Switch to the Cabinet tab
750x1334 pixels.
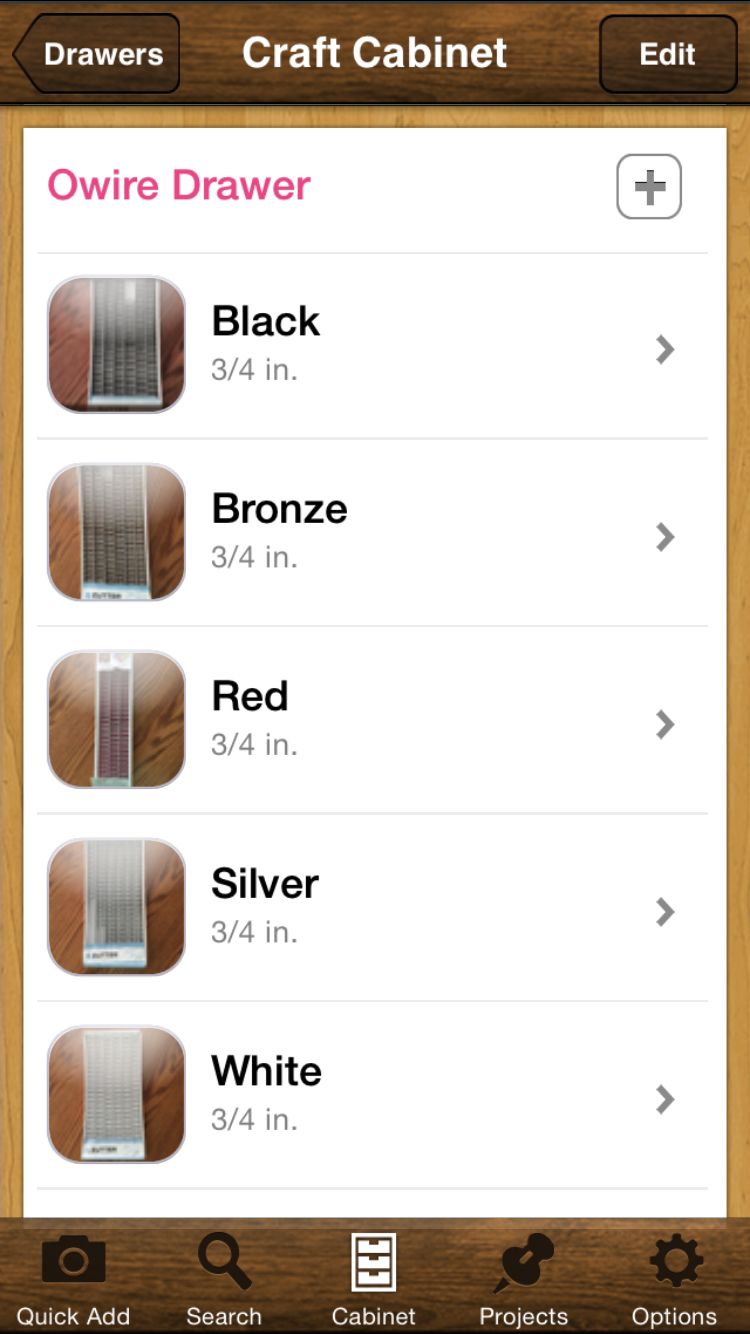pos(373,1280)
